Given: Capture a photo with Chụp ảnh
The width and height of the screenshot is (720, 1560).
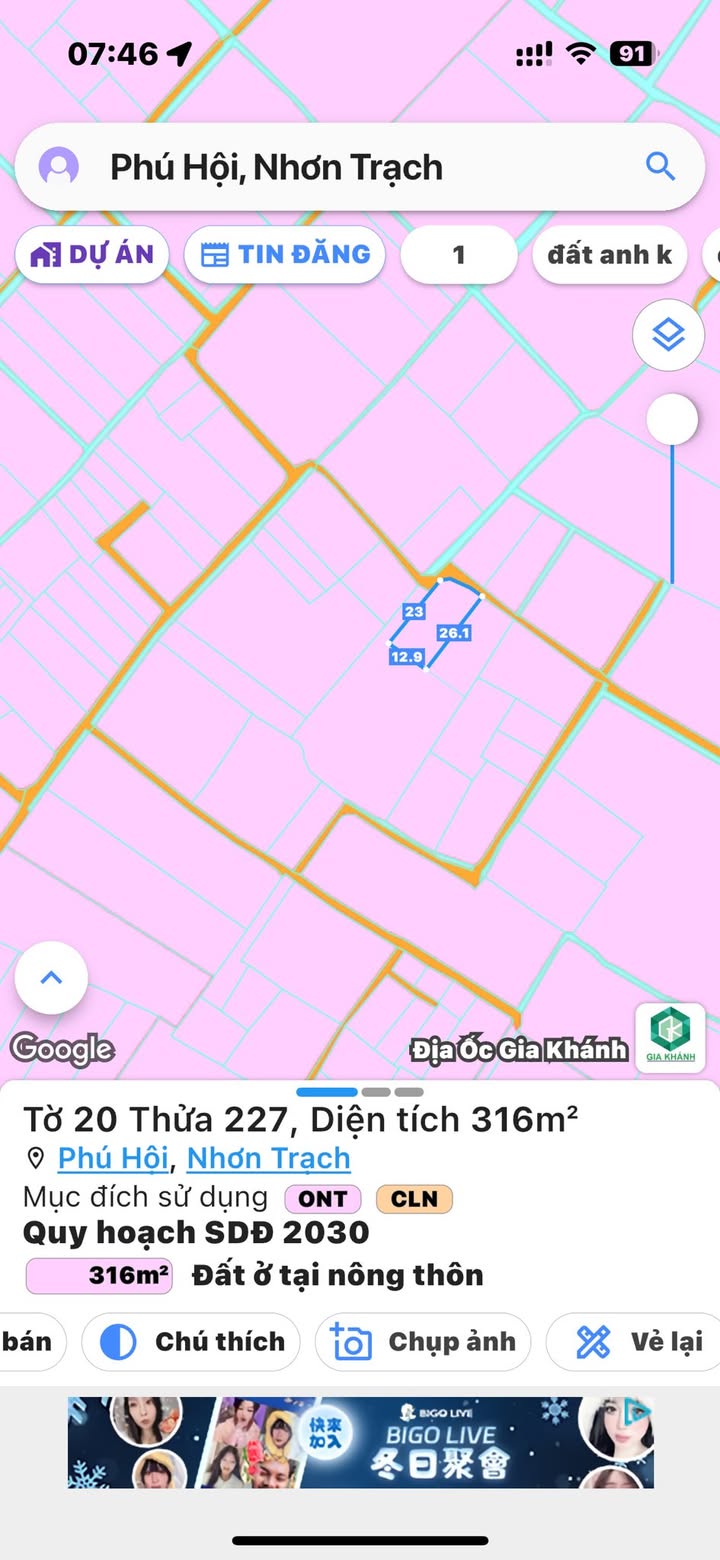Looking at the screenshot, I should [423, 1342].
